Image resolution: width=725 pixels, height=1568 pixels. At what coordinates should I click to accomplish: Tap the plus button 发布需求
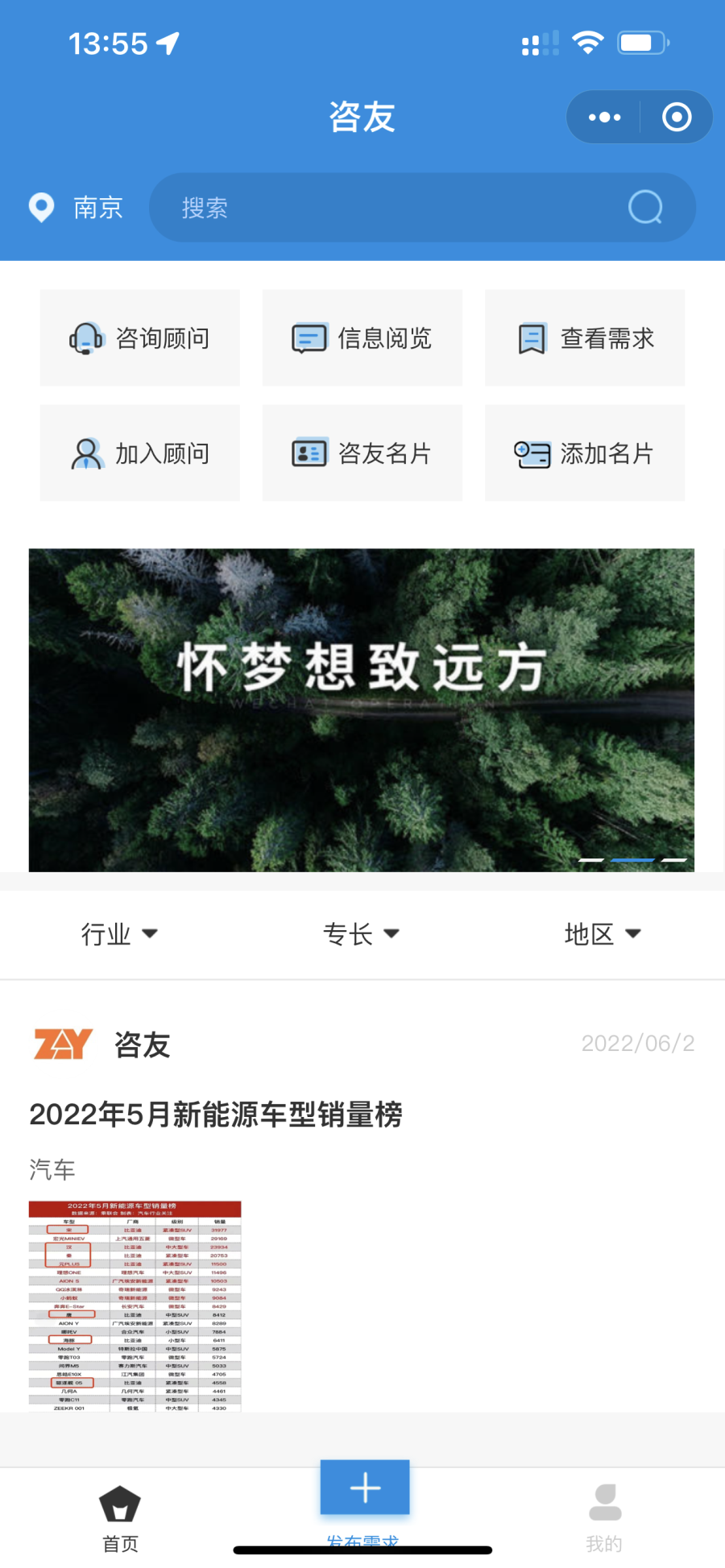point(365,1487)
